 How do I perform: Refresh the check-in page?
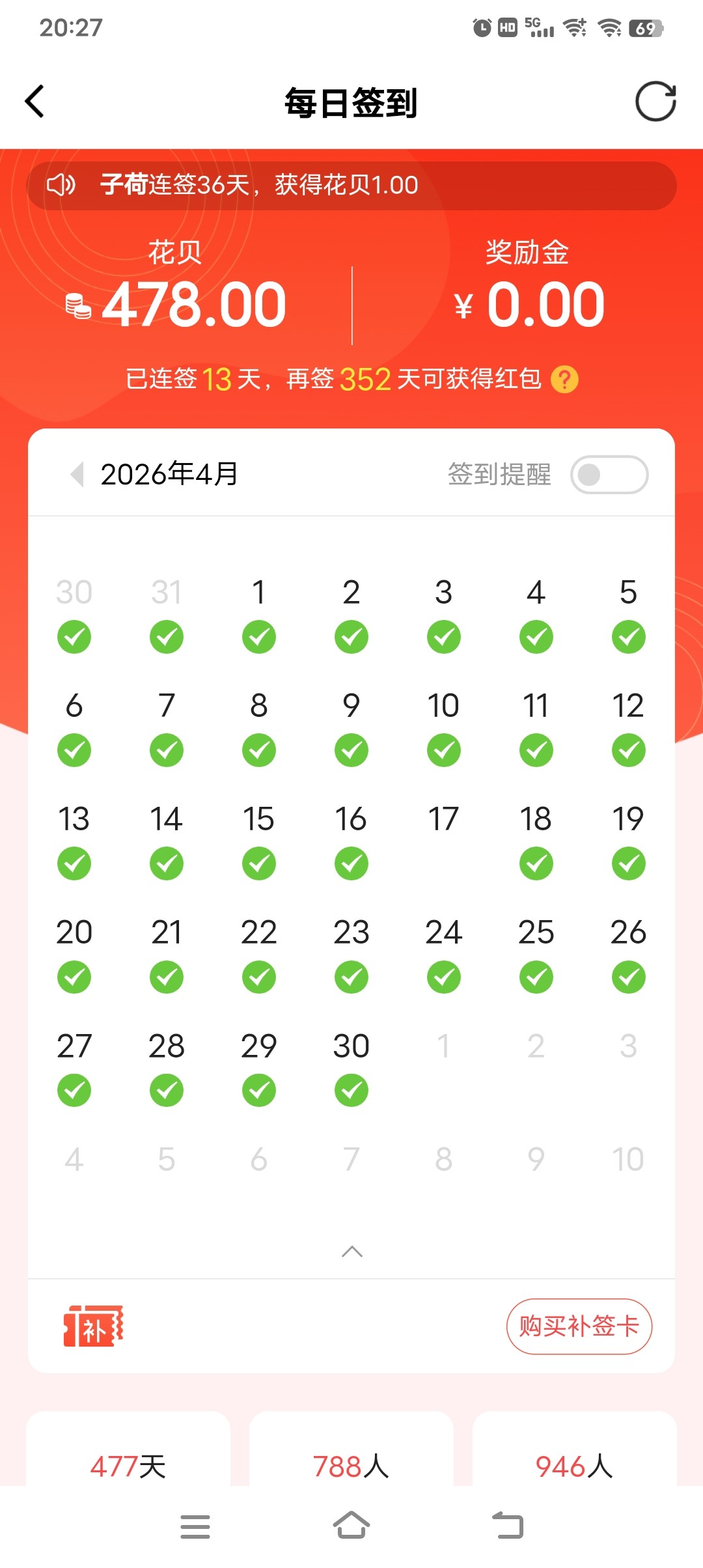(655, 102)
